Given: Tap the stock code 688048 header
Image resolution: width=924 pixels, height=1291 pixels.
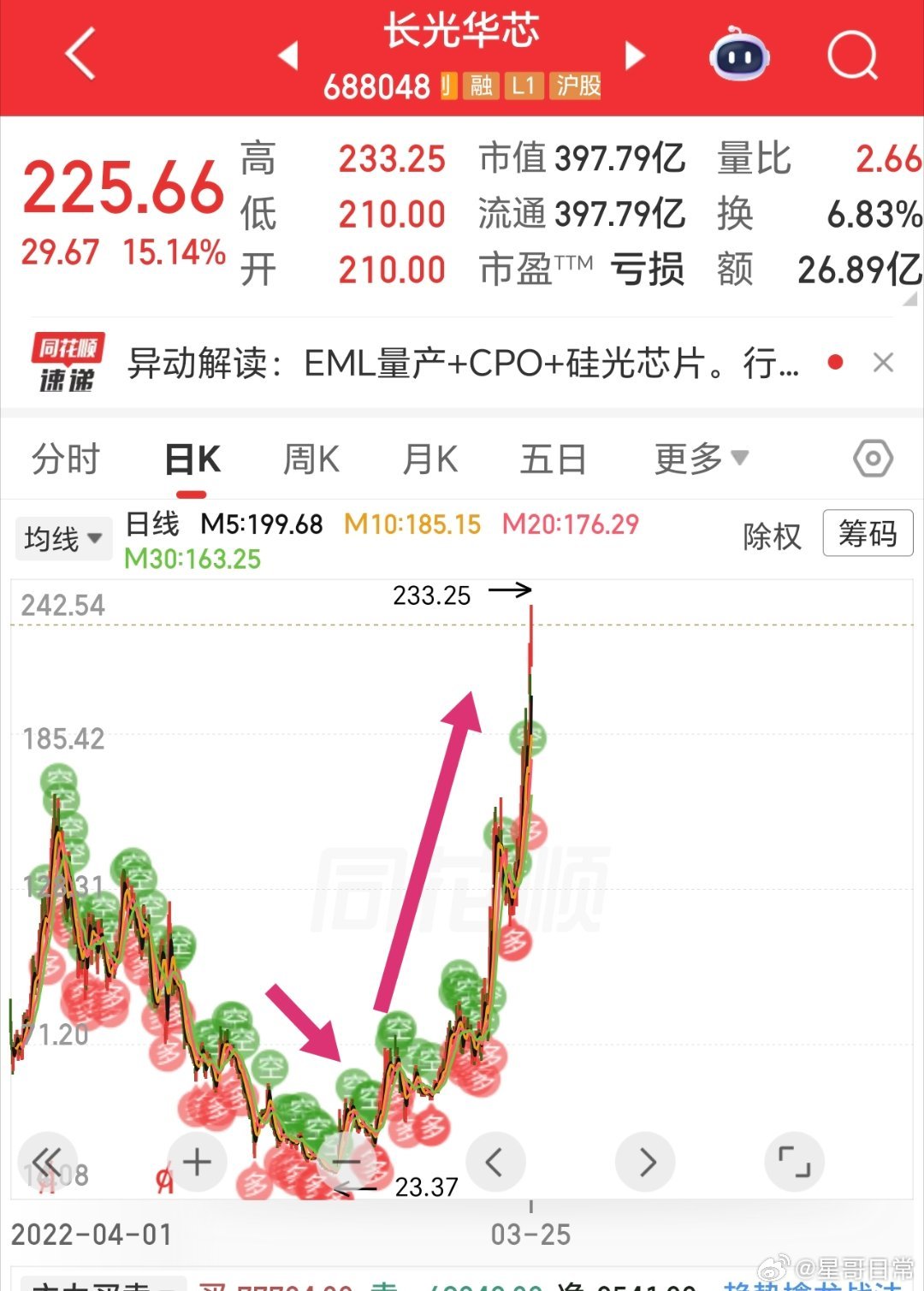Looking at the screenshot, I should coord(379,86).
